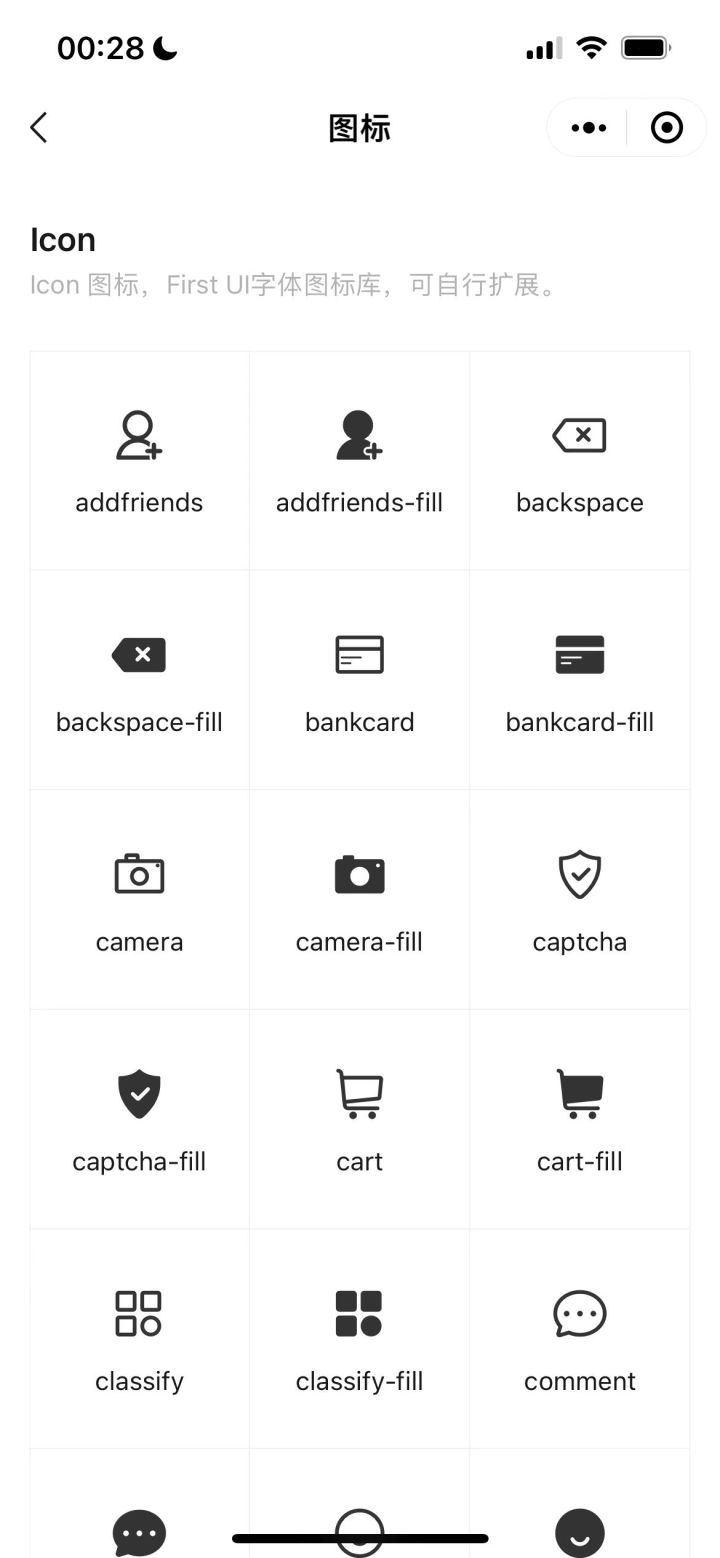The width and height of the screenshot is (720, 1558).
Task: Choose the comment bubble icon tile
Action: point(580,1339)
